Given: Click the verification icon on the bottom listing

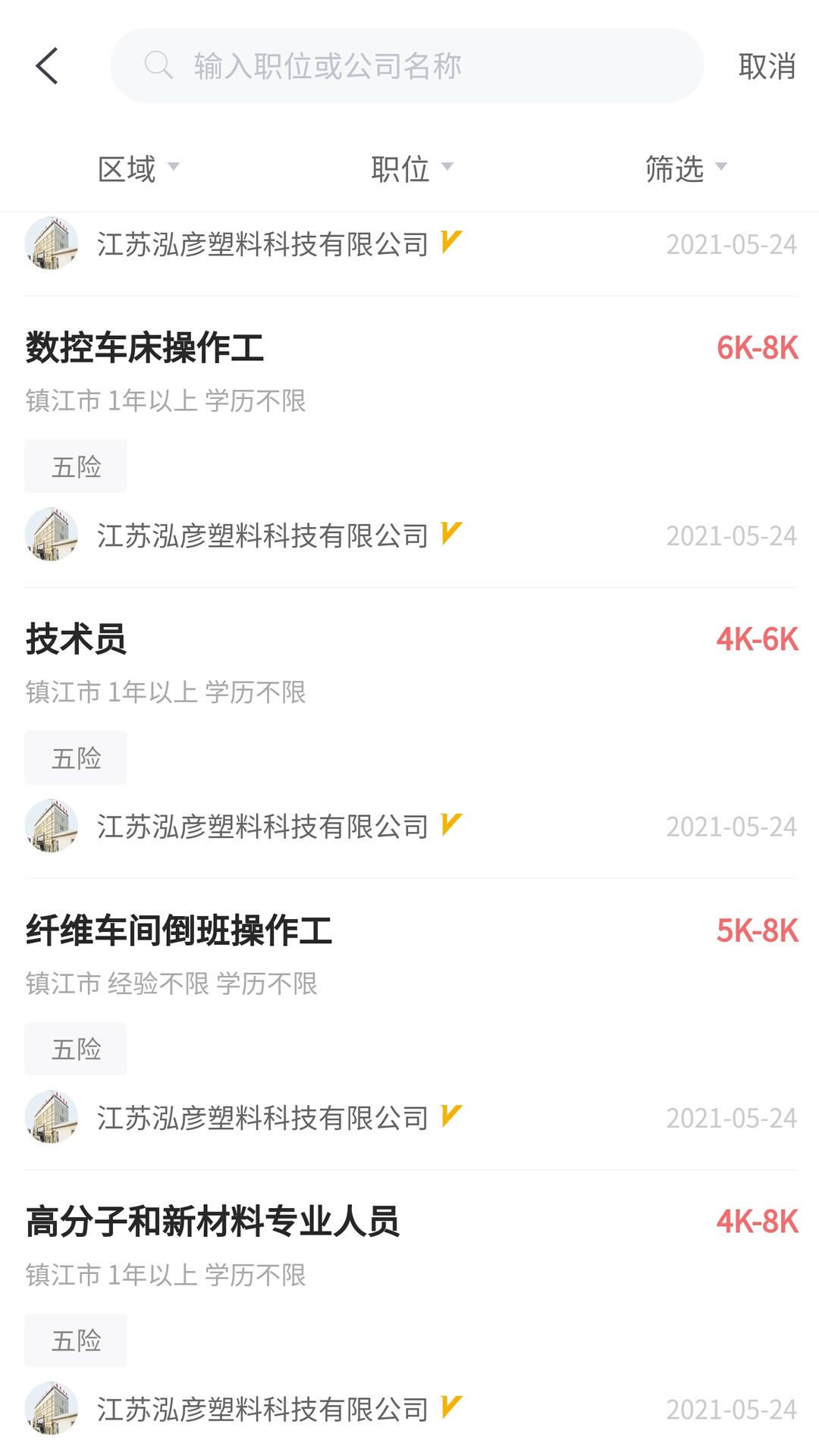Looking at the screenshot, I should point(450,1407).
